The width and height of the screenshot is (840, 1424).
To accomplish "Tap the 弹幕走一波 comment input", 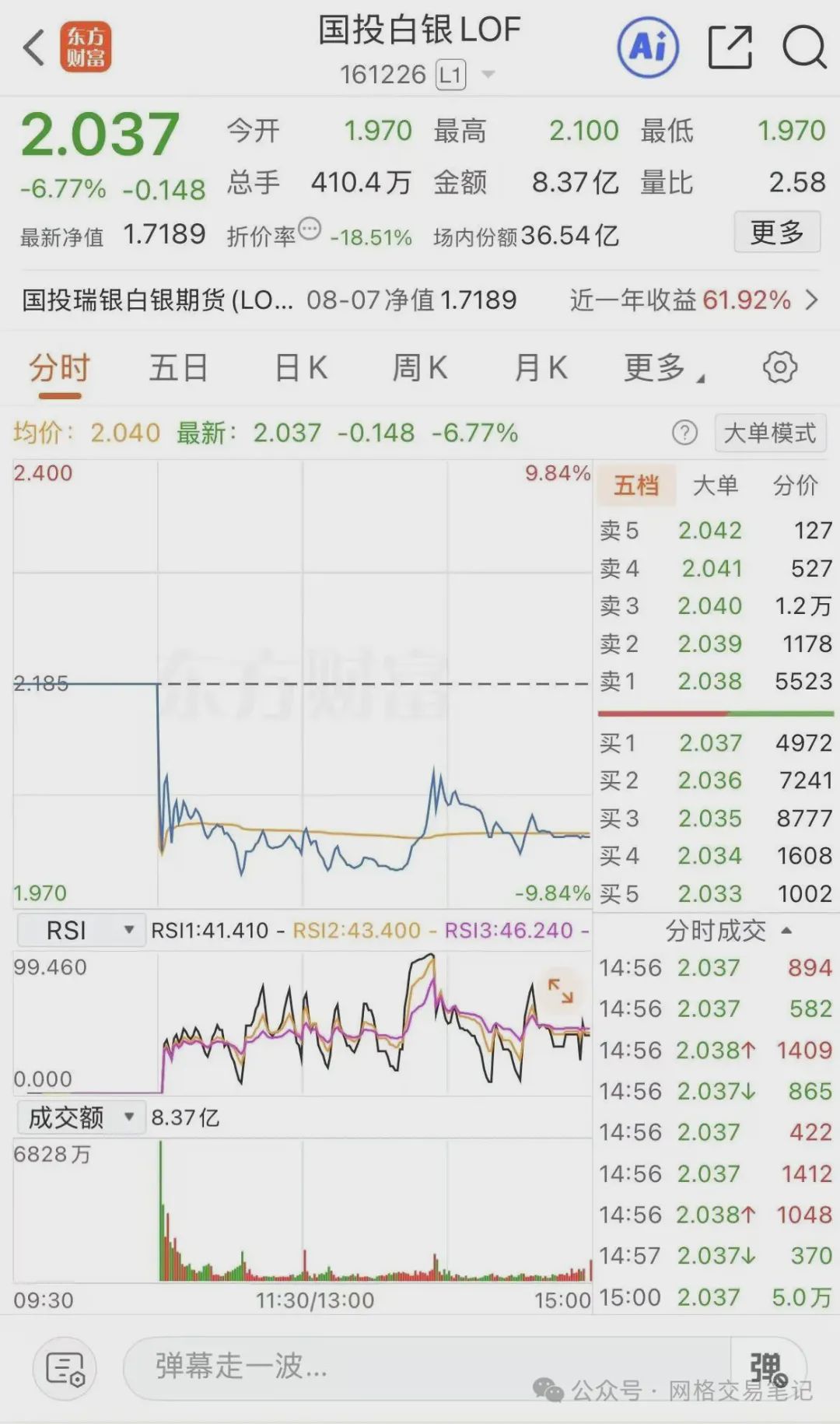I will (x=426, y=1367).
